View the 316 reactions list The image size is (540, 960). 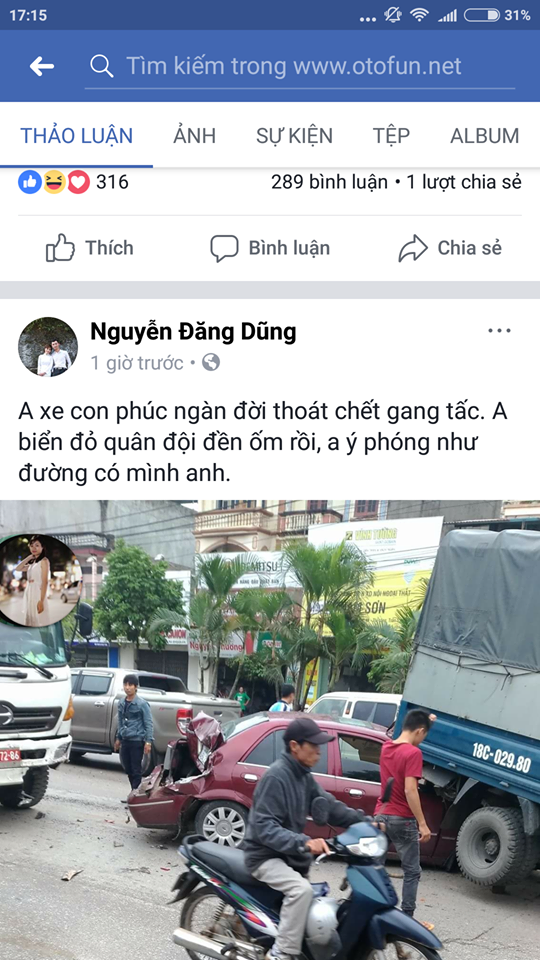[x=73, y=182]
